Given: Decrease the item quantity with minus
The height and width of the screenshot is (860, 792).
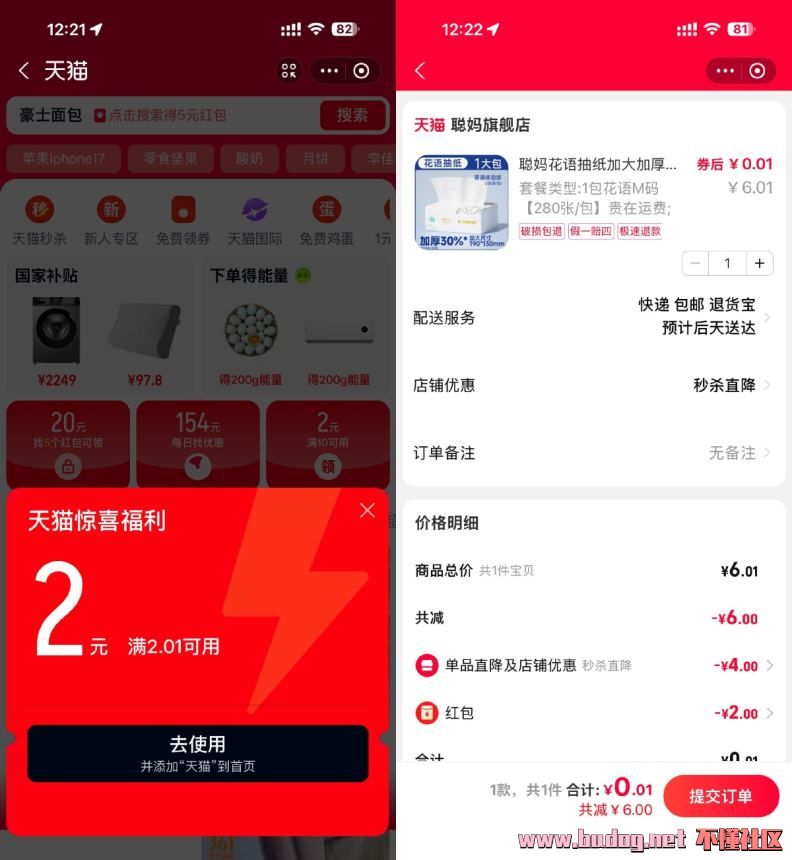Looking at the screenshot, I should pyautogui.click(x=696, y=263).
